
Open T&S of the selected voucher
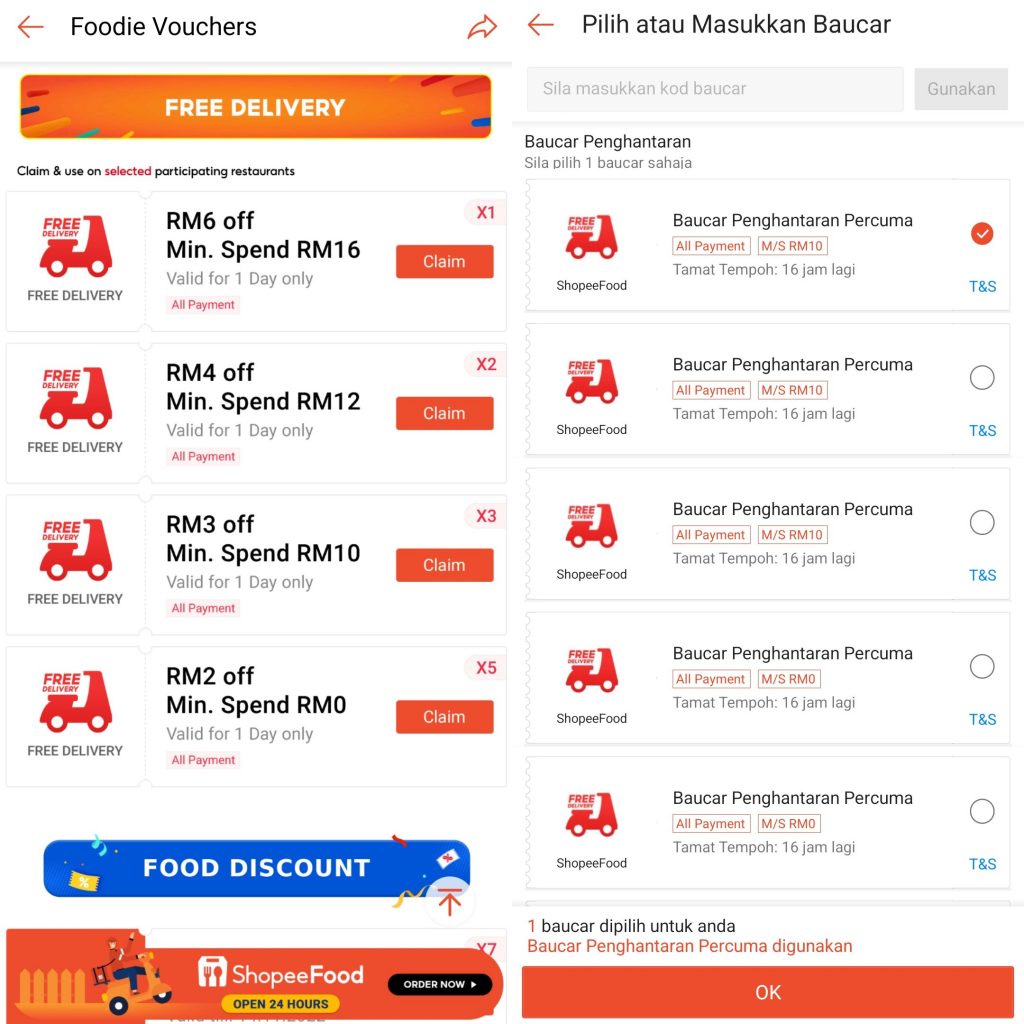pyautogui.click(x=982, y=286)
